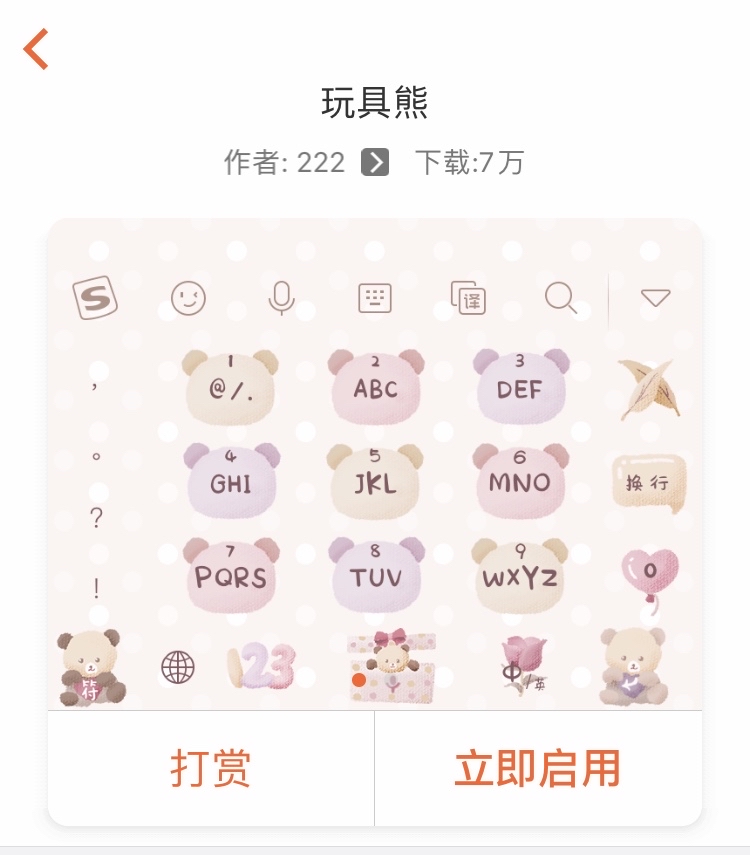Open author 222's profile arrow

tap(375, 162)
